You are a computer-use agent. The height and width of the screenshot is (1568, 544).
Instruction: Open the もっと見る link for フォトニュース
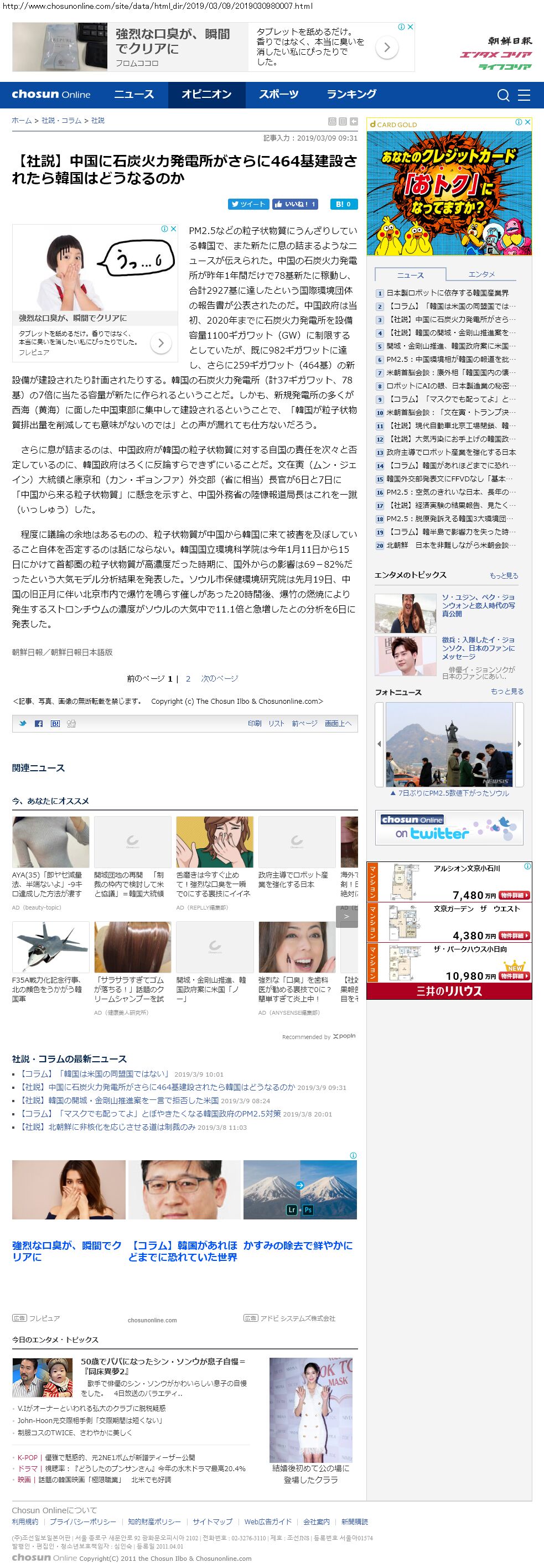pos(507,692)
